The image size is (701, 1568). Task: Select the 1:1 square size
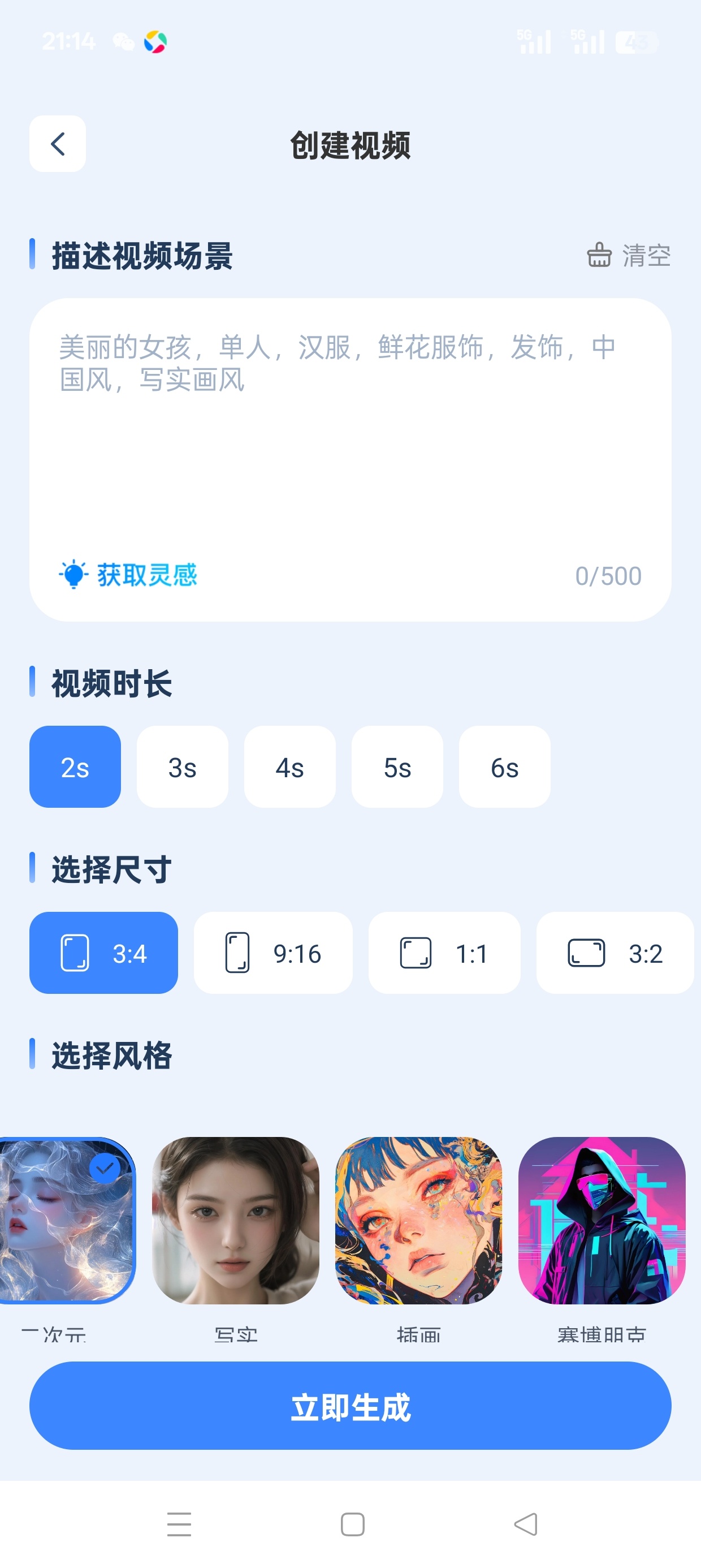click(x=444, y=953)
